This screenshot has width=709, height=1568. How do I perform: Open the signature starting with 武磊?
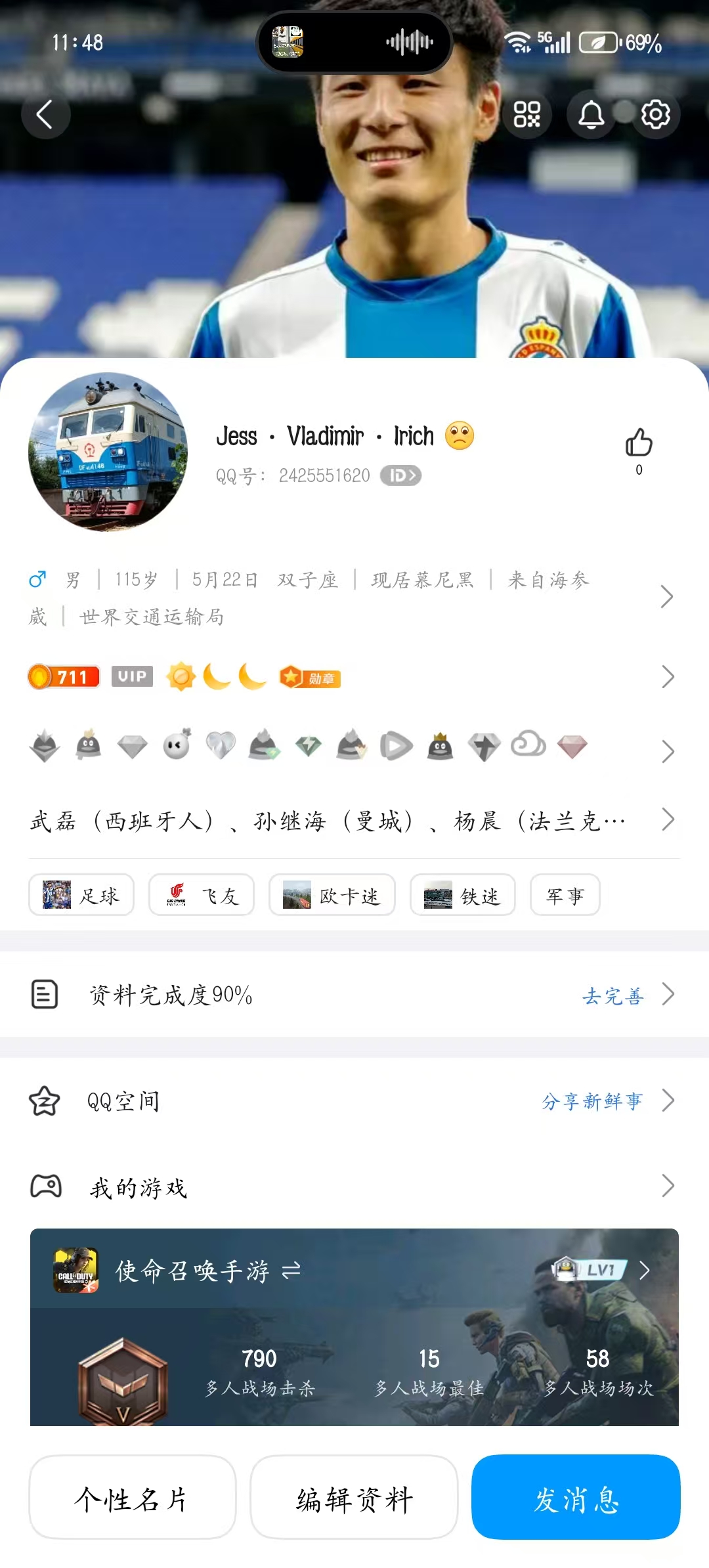[328, 821]
